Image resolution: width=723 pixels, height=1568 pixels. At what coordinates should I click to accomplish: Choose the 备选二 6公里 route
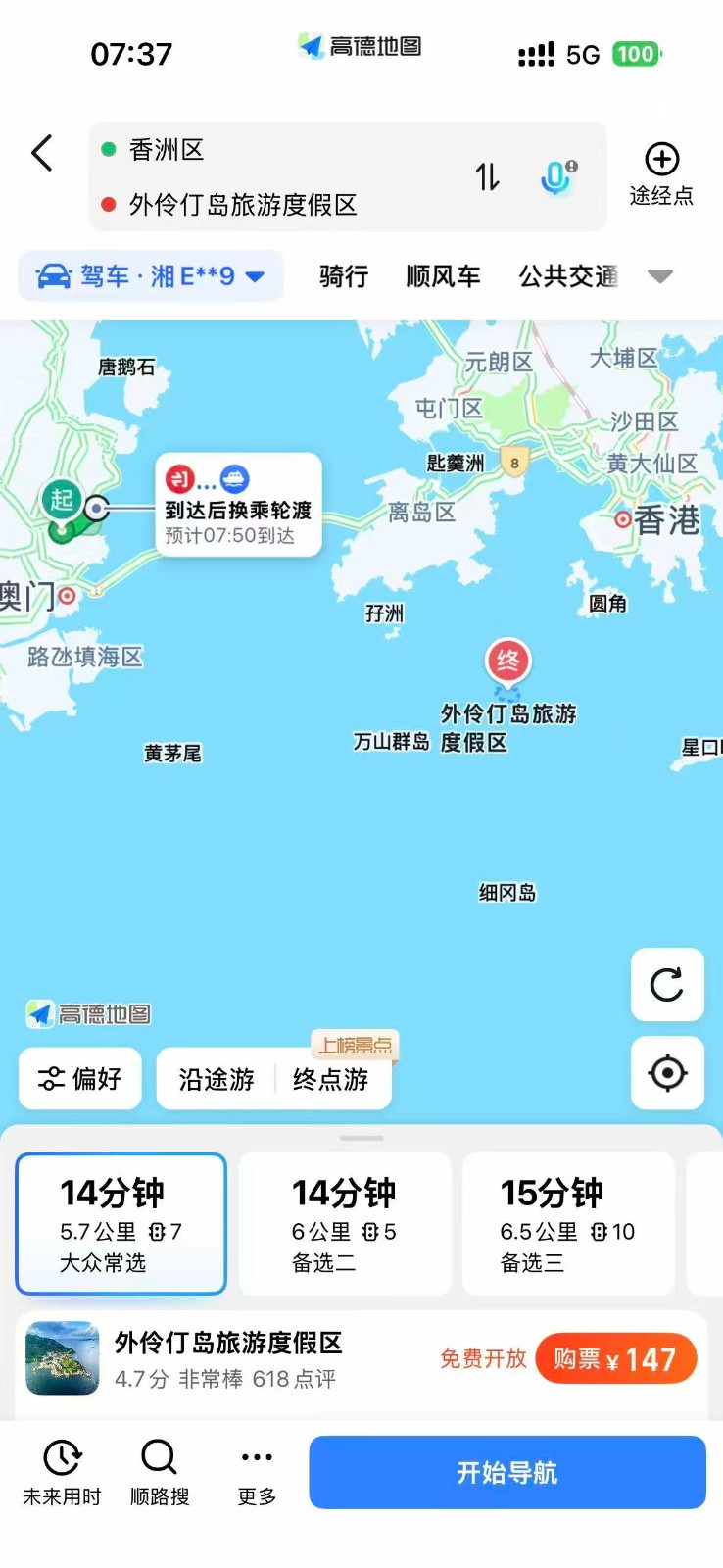(345, 1224)
